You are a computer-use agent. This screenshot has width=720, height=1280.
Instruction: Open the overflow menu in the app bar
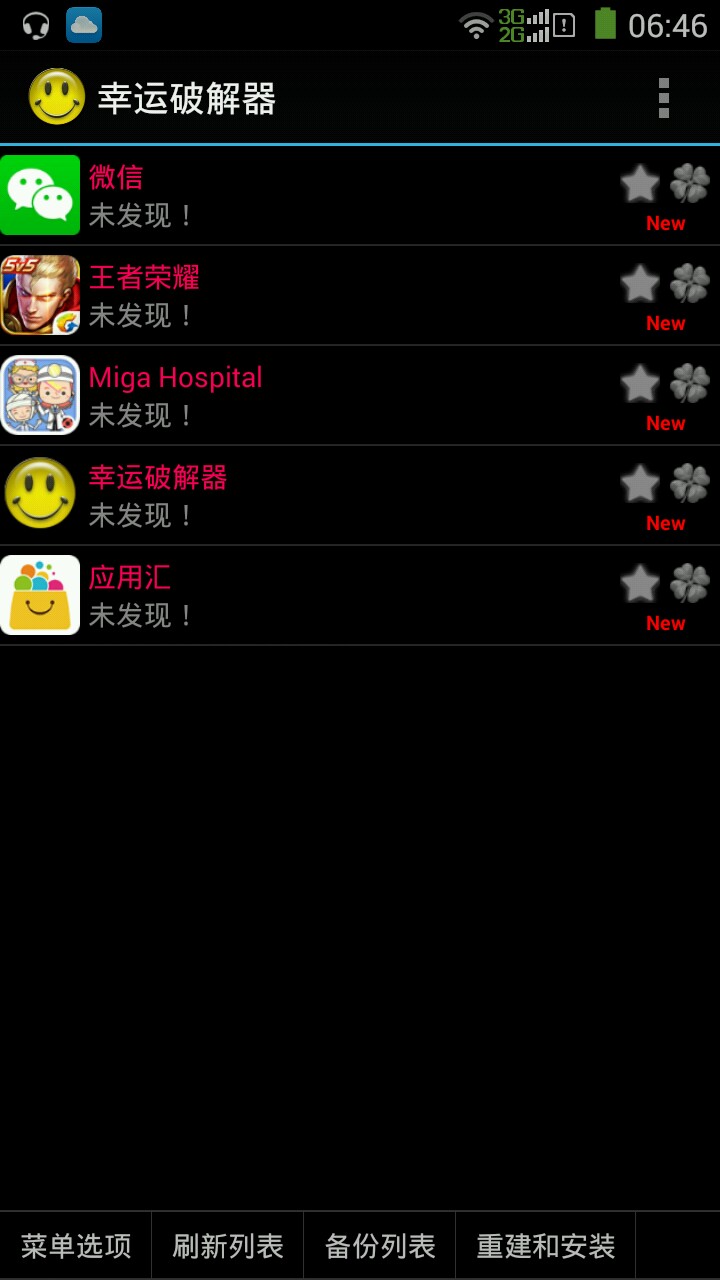pos(663,98)
